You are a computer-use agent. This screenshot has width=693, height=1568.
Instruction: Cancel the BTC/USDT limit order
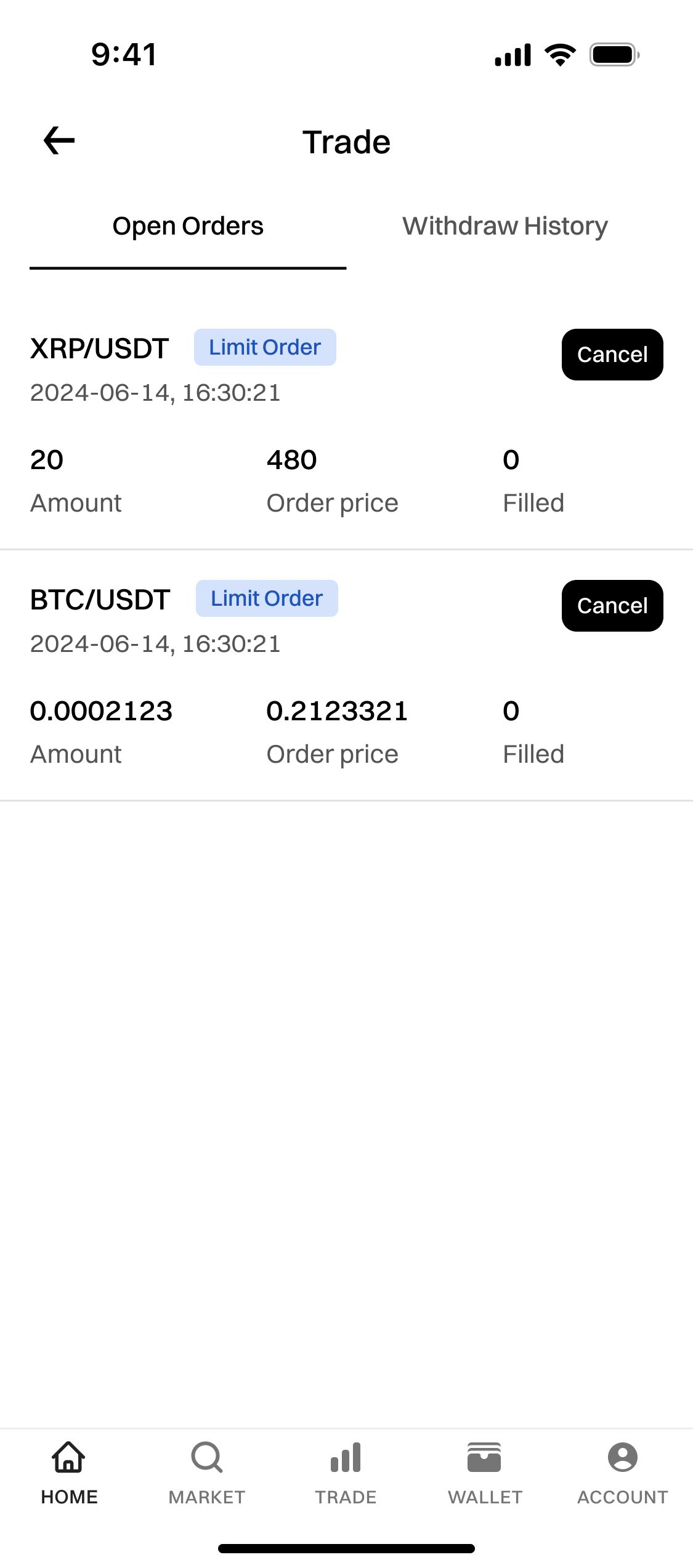(612, 606)
